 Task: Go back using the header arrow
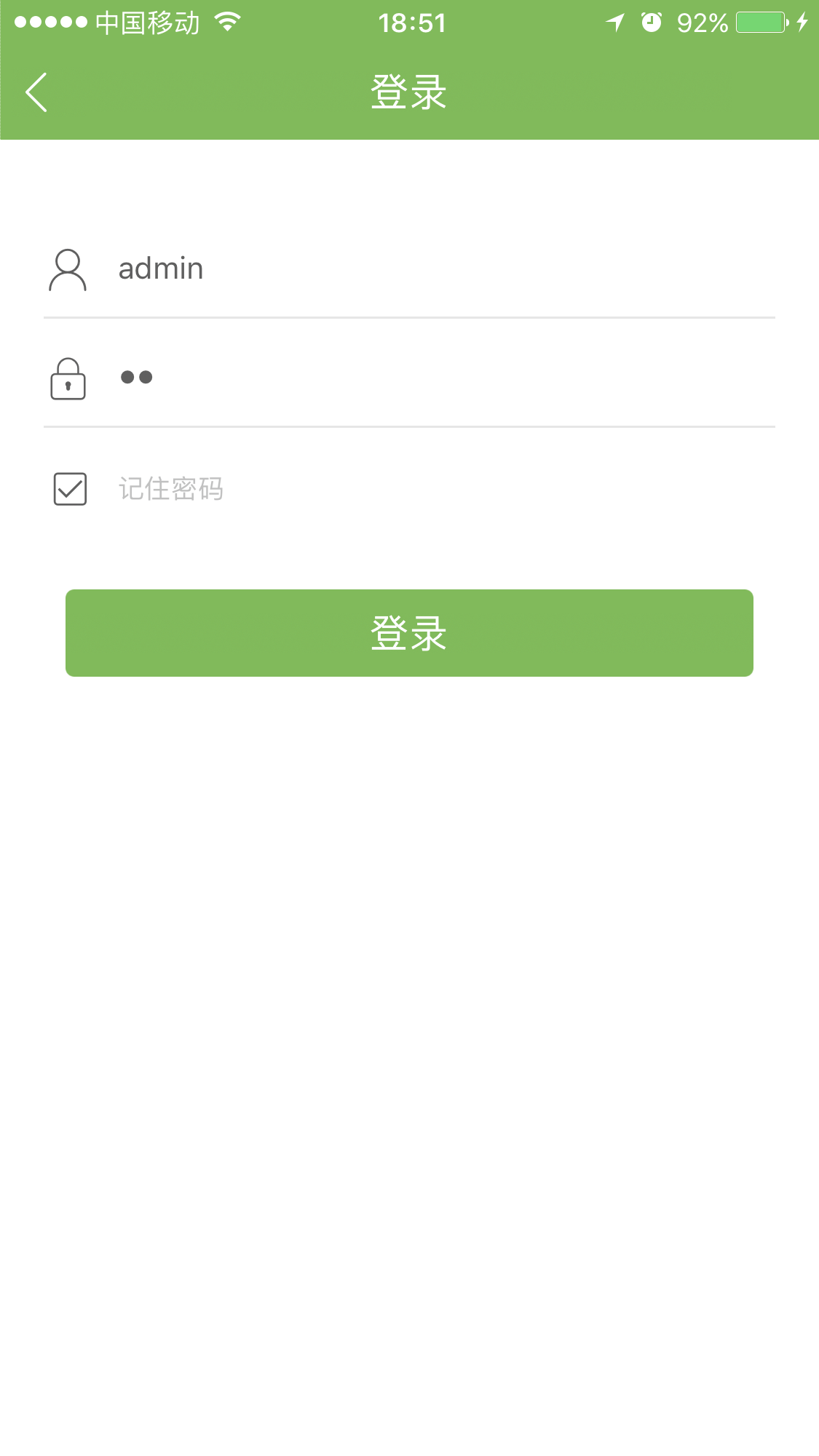tap(36, 92)
